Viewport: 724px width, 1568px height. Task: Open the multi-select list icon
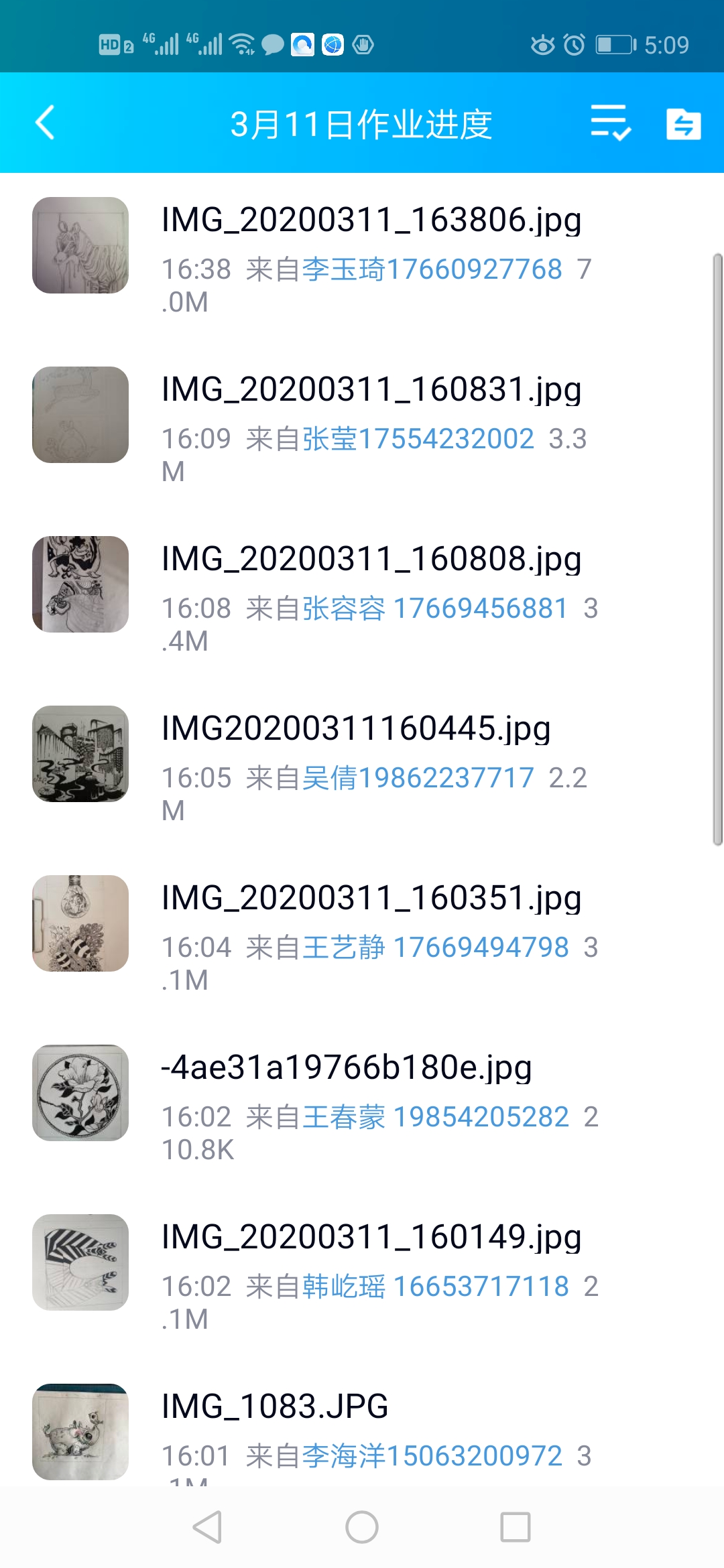click(610, 123)
